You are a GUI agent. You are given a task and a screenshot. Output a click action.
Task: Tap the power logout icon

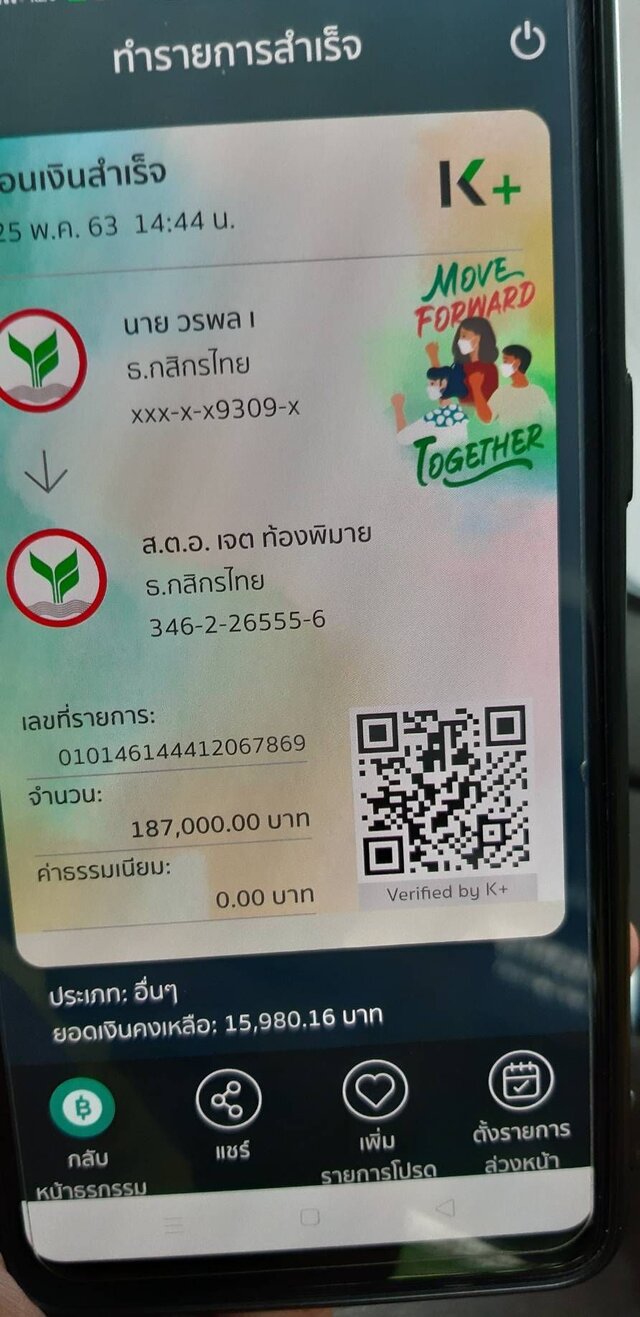[x=527, y=41]
